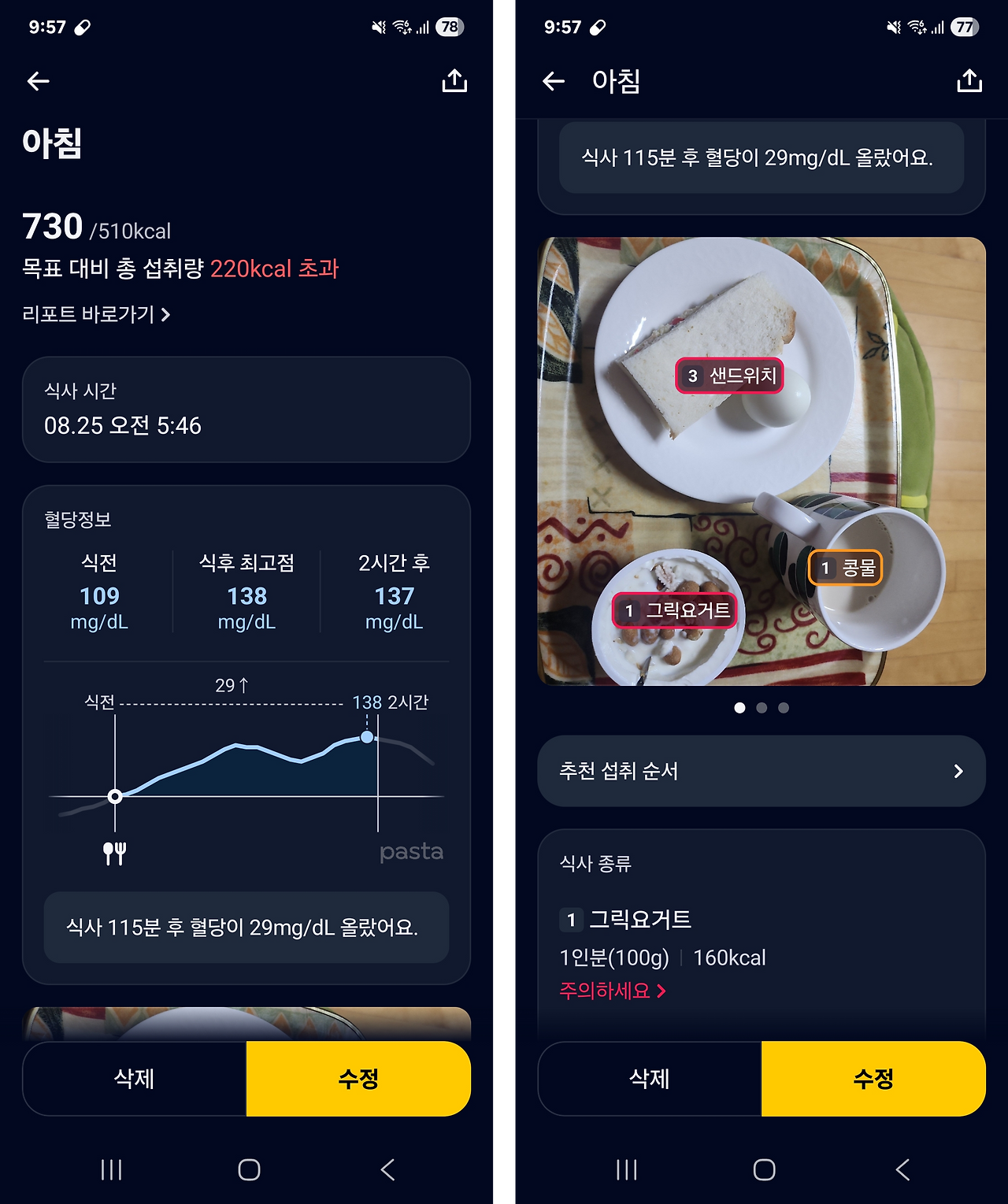The height and width of the screenshot is (1204, 1008).
Task: Click the share icon on the 아침 detail screen
Action: click(x=969, y=81)
